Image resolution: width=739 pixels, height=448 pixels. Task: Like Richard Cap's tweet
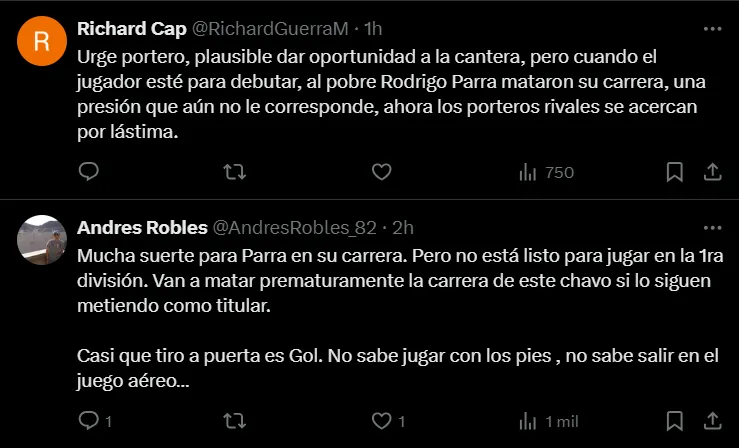coord(381,172)
